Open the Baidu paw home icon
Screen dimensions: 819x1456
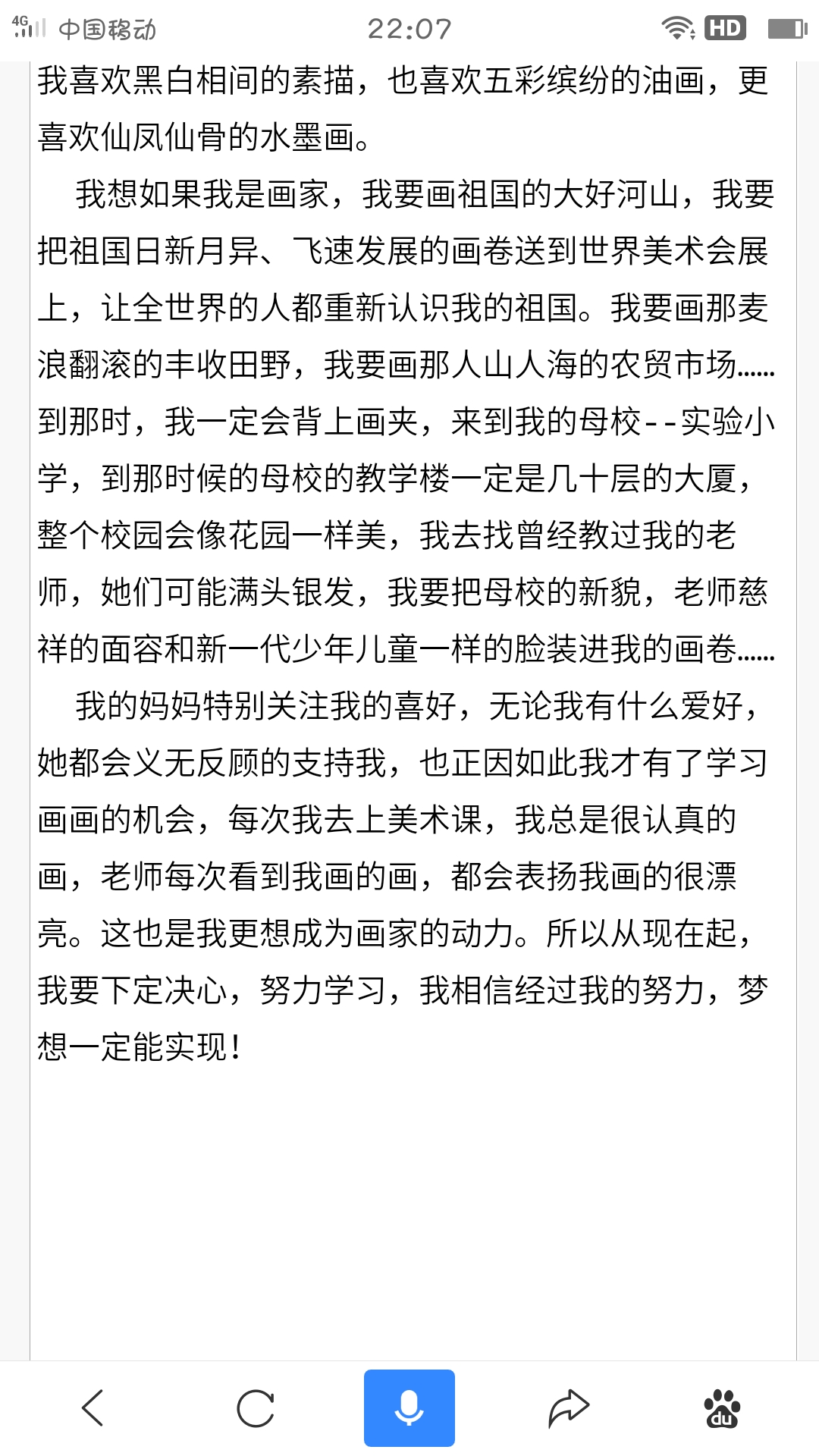(722, 1408)
